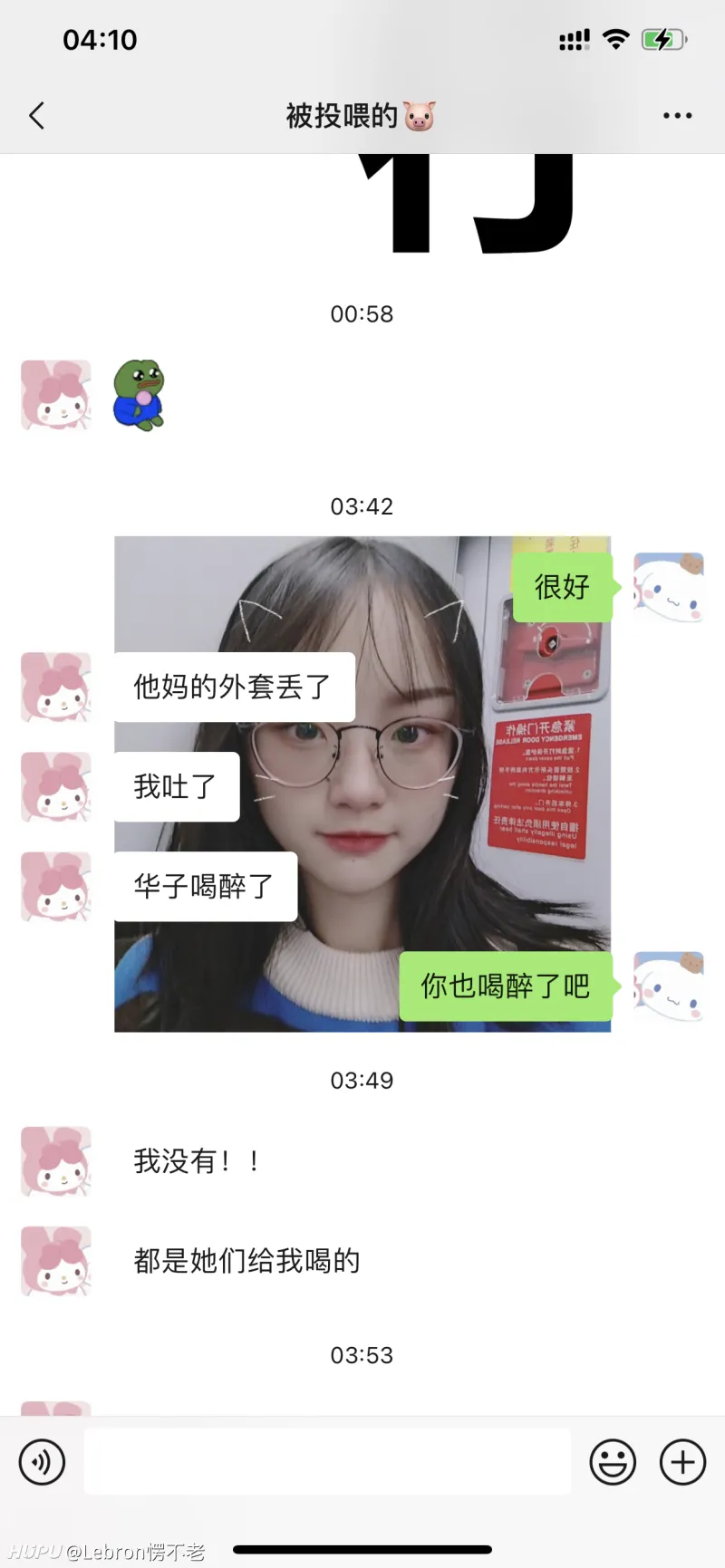Open the chat overflow menu
This screenshot has width=725, height=1568.
click(x=677, y=116)
